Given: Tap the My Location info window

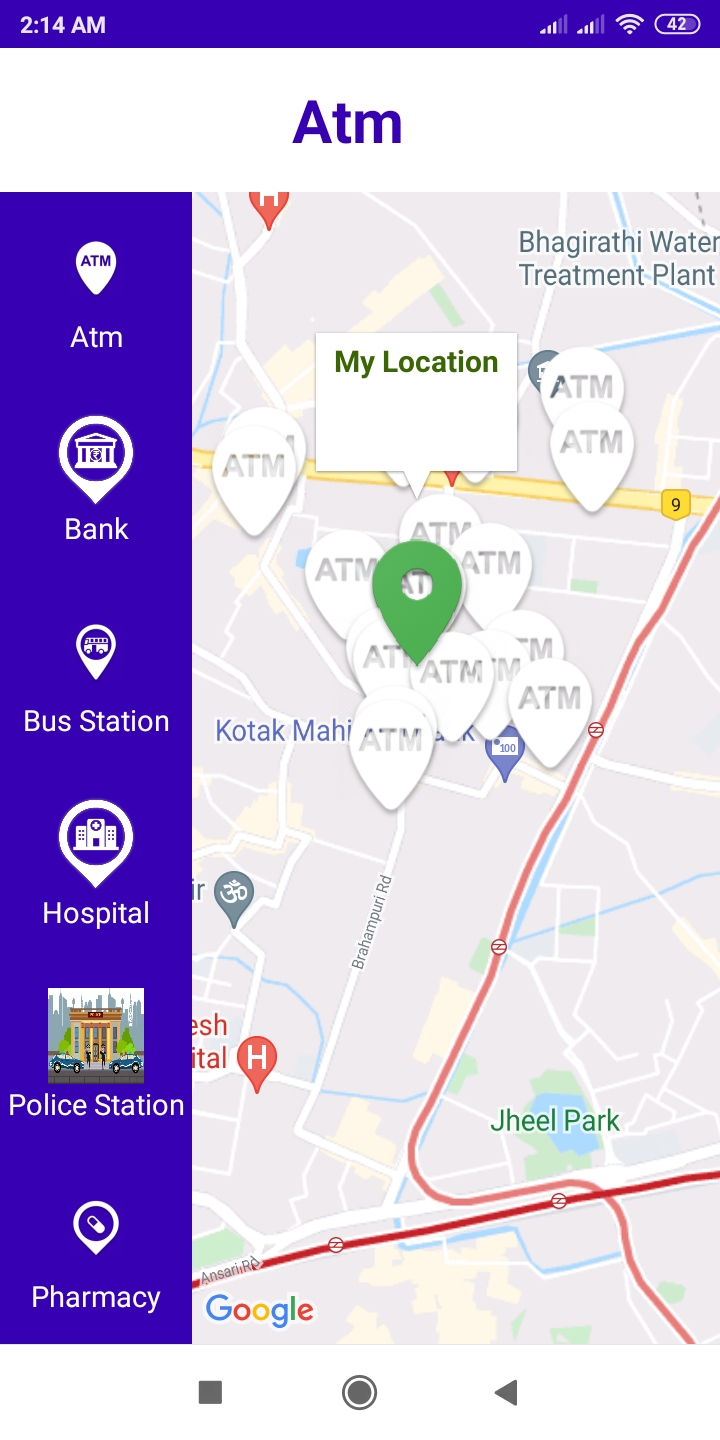Looking at the screenshot, I should coord(416,402).
